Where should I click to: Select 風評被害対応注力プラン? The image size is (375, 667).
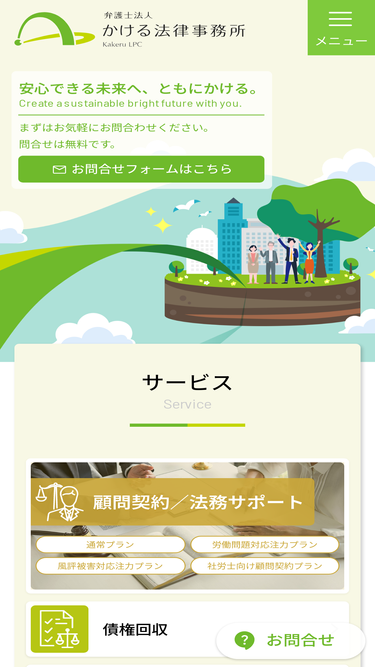[x=111, y=566]
